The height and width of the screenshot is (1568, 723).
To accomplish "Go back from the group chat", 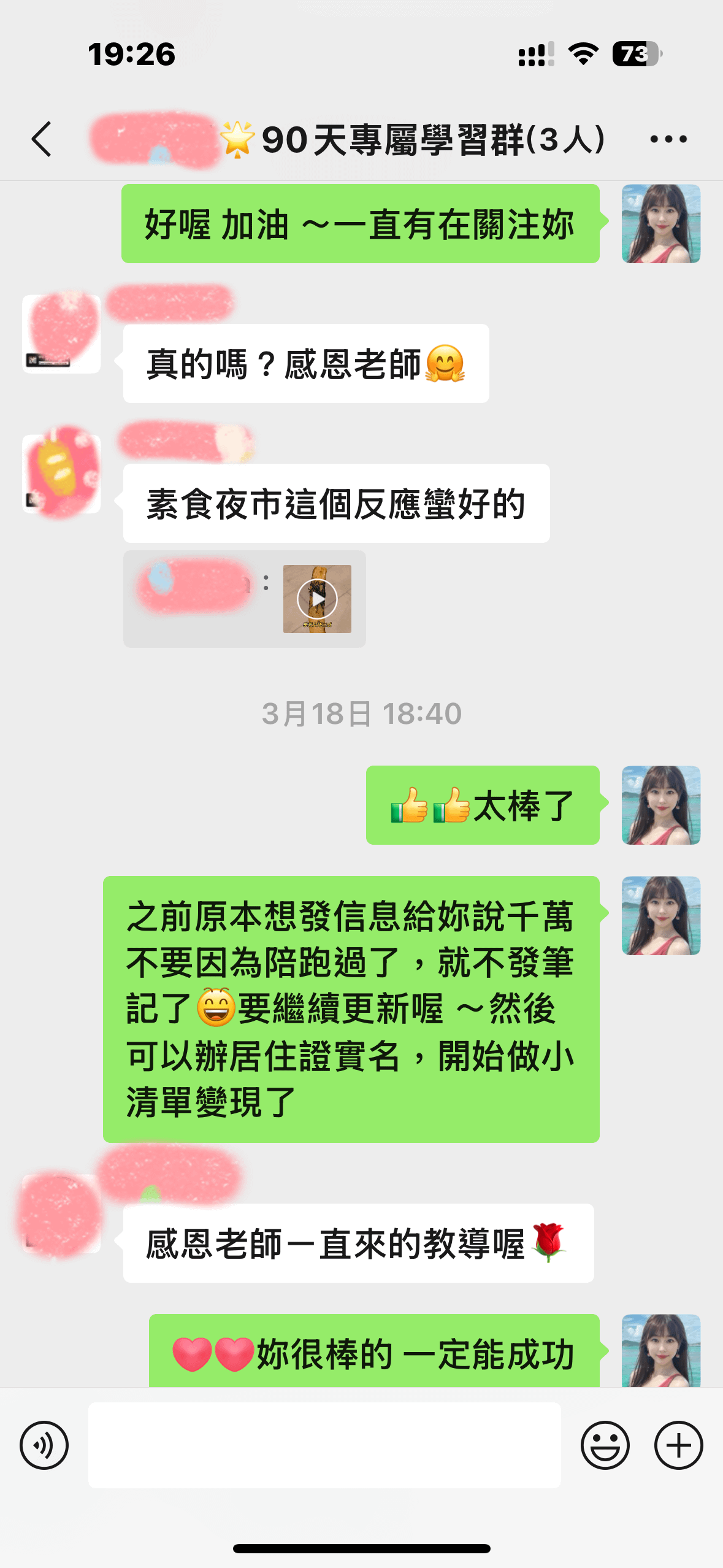I will (42, 139).
